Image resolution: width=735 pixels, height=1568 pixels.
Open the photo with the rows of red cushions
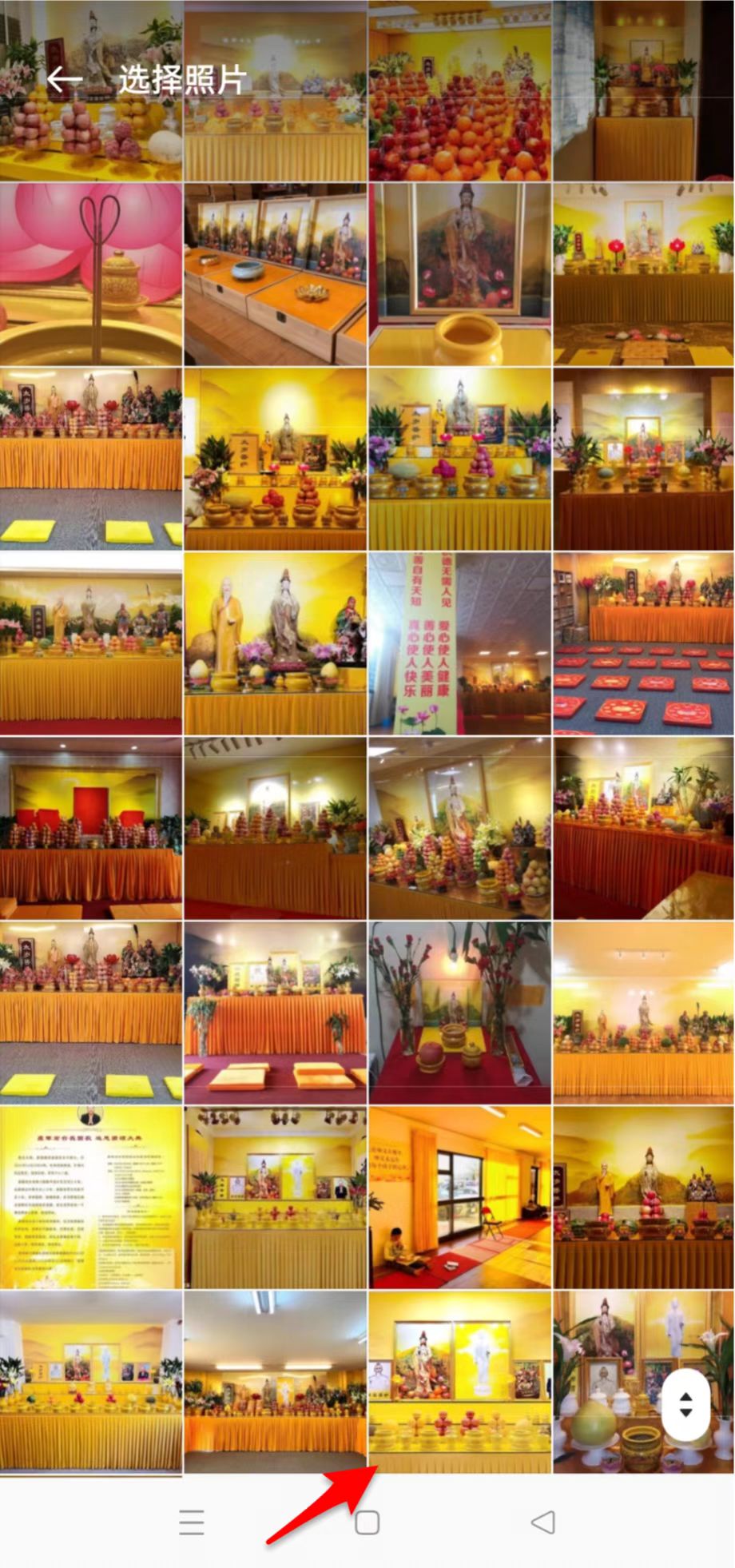click(x=644, y=643)
